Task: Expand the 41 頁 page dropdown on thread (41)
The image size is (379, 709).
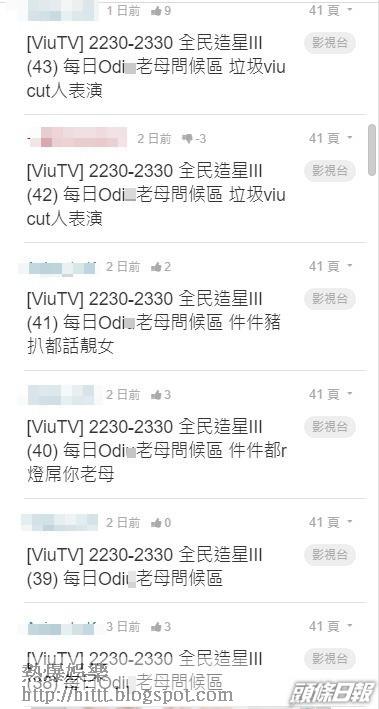Action: click(331, 266)
